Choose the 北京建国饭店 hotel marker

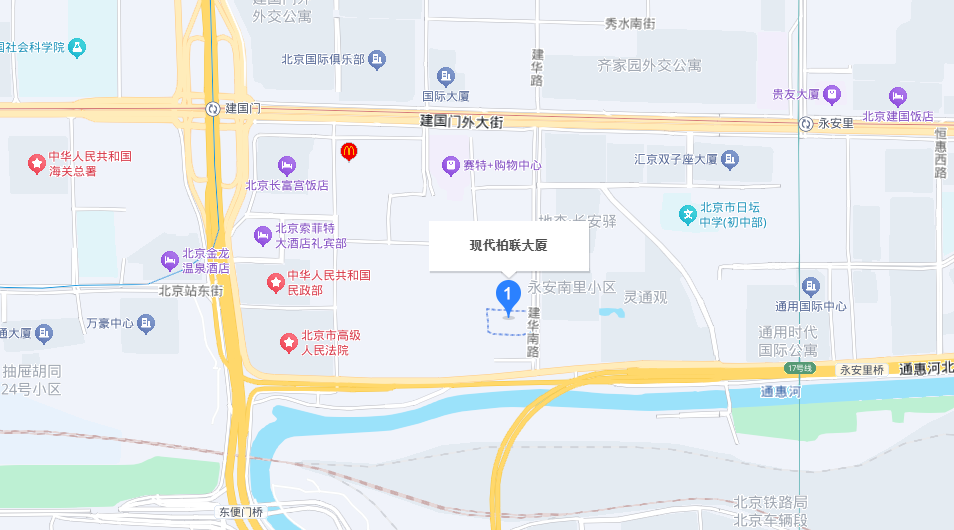coord(897,97)
